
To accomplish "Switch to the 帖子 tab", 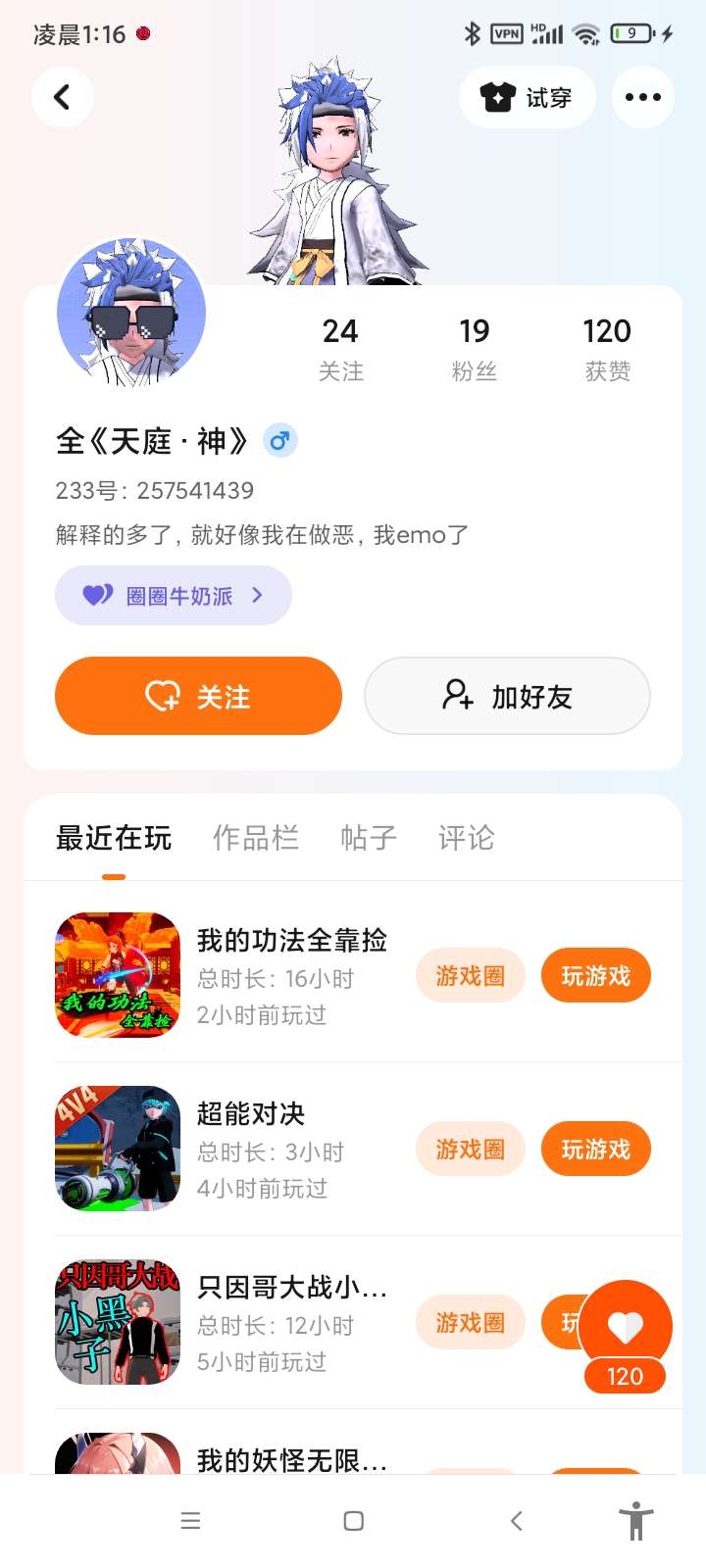I will pyautogui.click(x=368, y=838).
